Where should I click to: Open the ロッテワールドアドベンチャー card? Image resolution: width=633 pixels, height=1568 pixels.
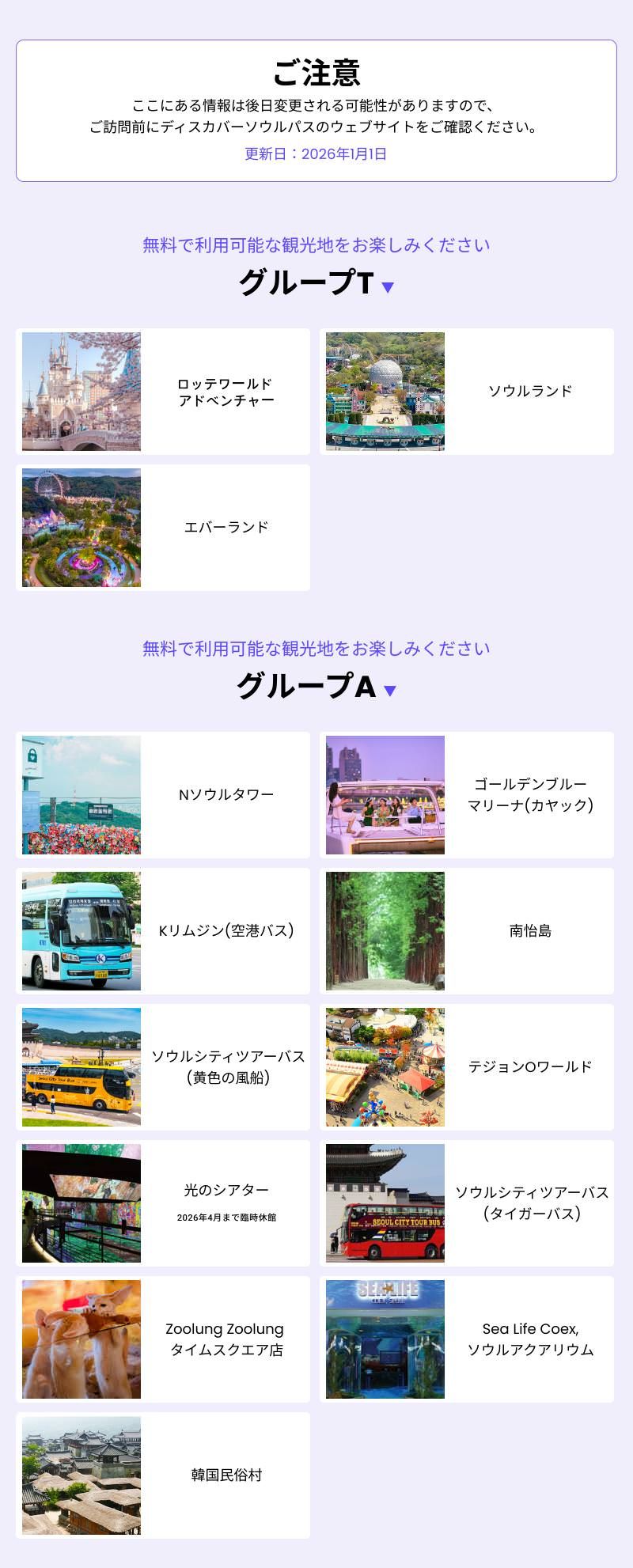tap(163, 392)
